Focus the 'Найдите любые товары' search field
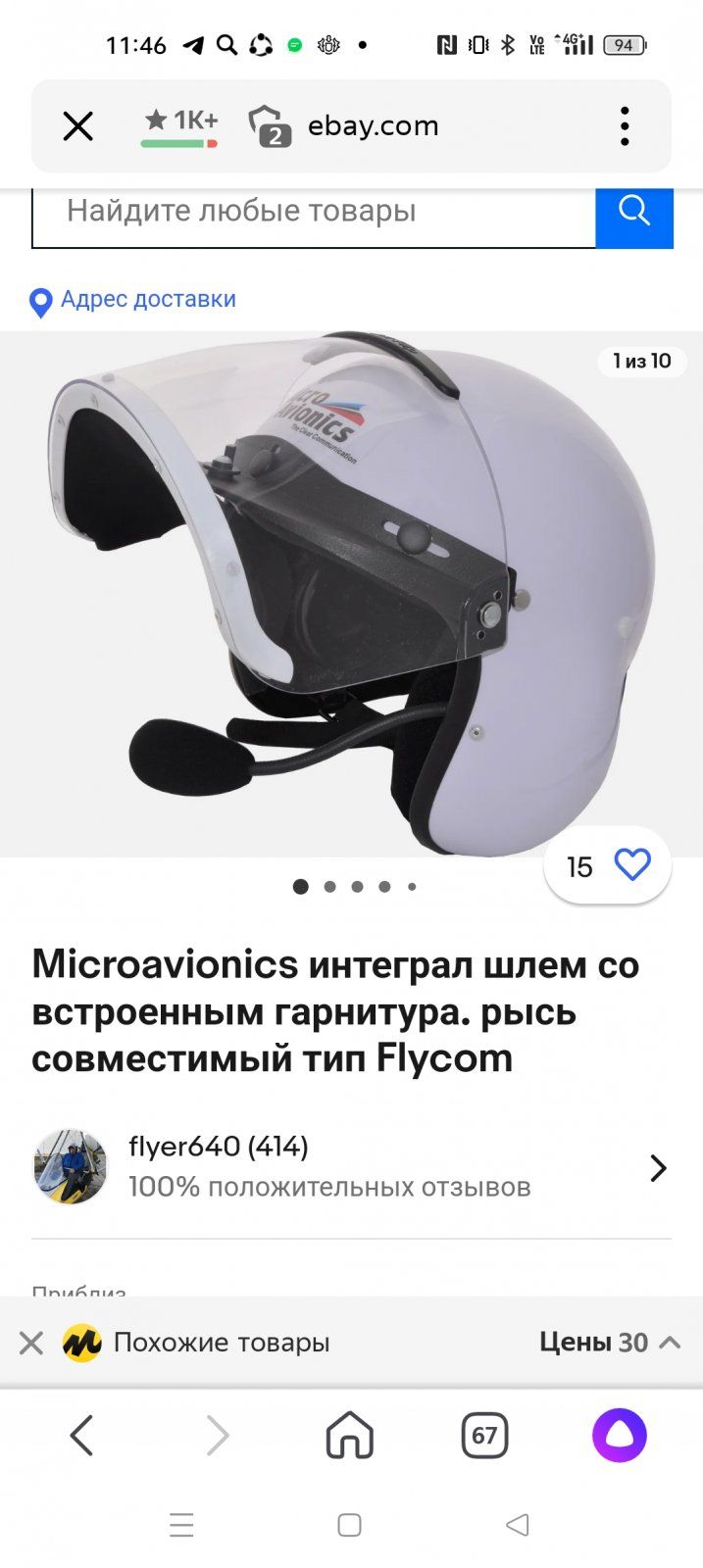Screen dimensions: 703x1568 (314, 212)
